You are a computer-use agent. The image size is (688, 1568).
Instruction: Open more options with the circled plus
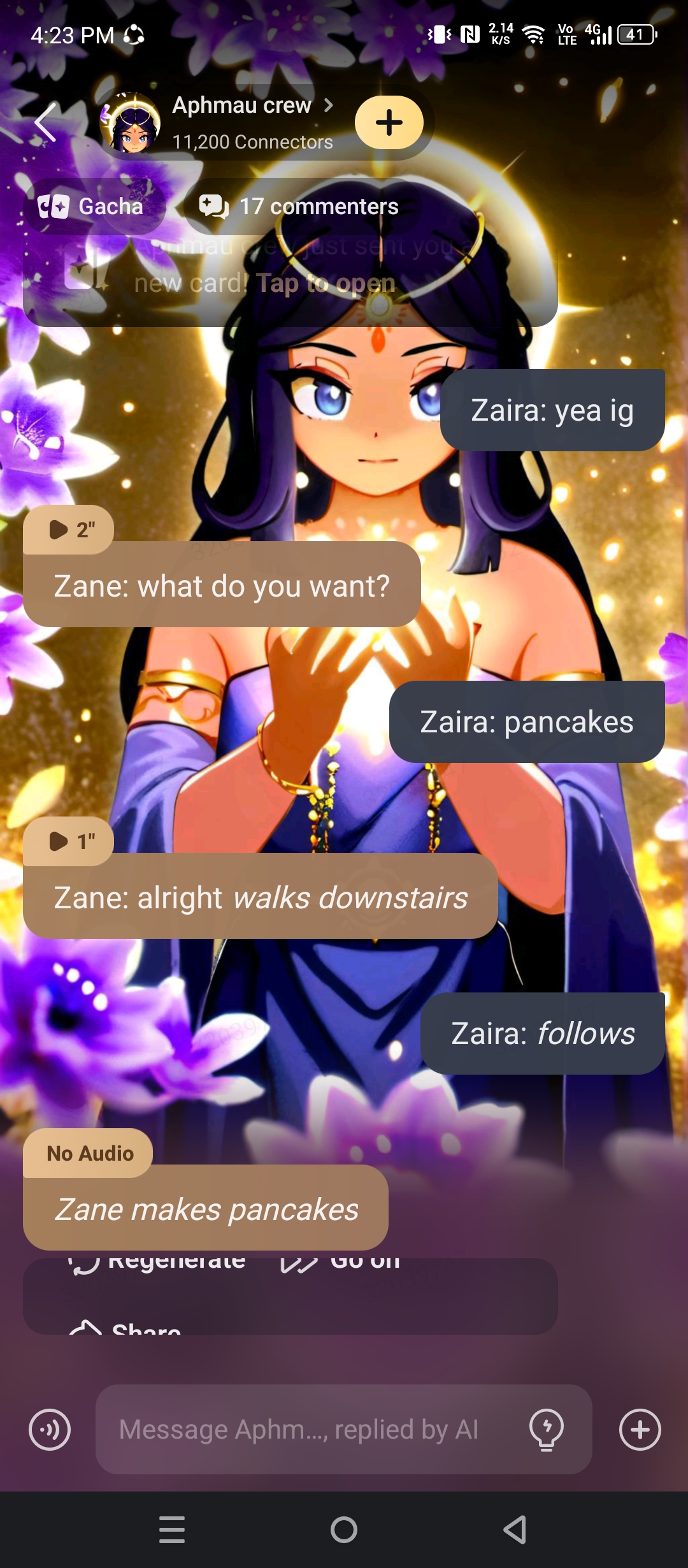[x=640, y=1430]
